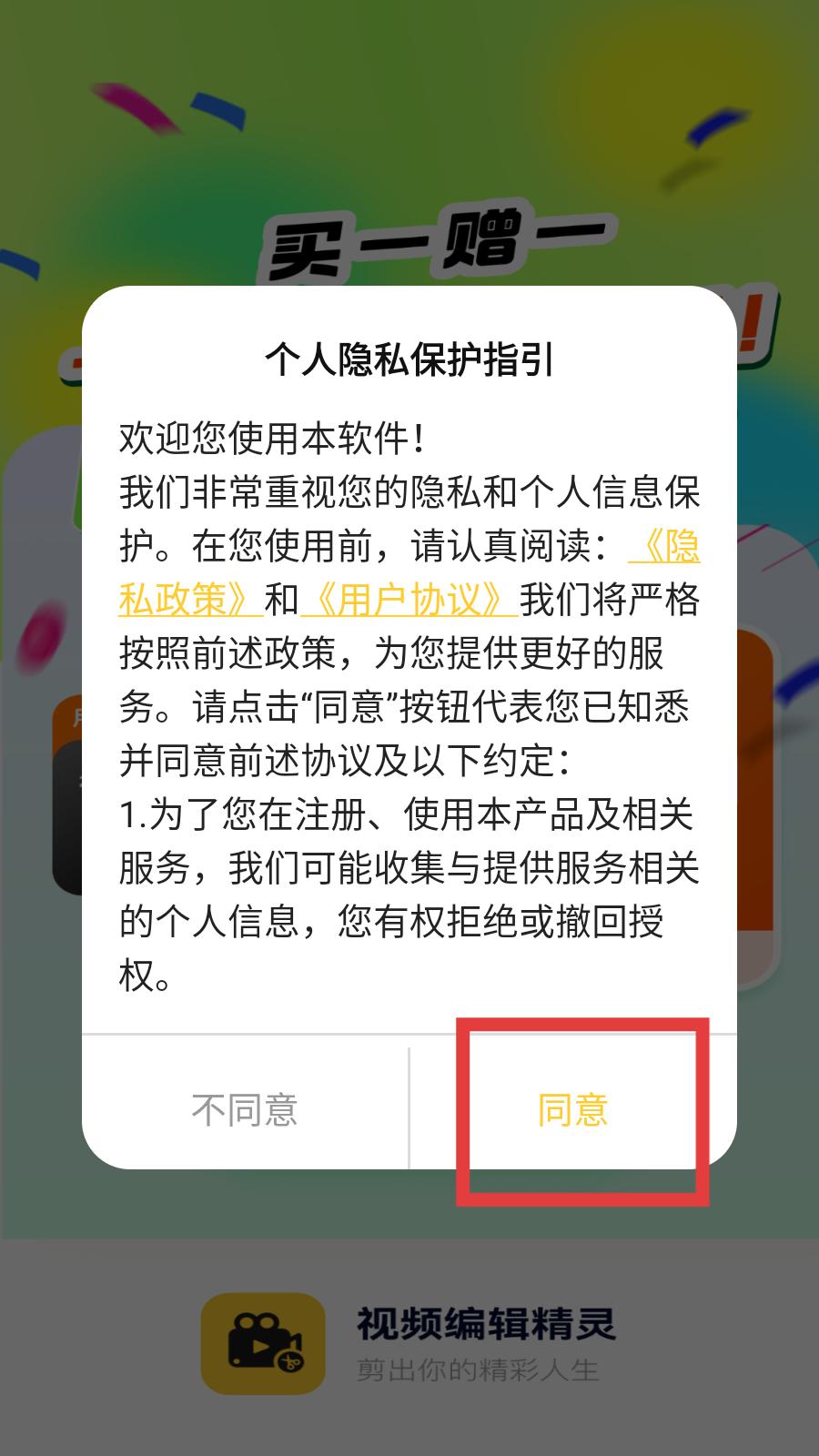Tap 同意 to accept the privacy guide
This screenshot has width=819, height=1456.
[x=573, y=1109]
